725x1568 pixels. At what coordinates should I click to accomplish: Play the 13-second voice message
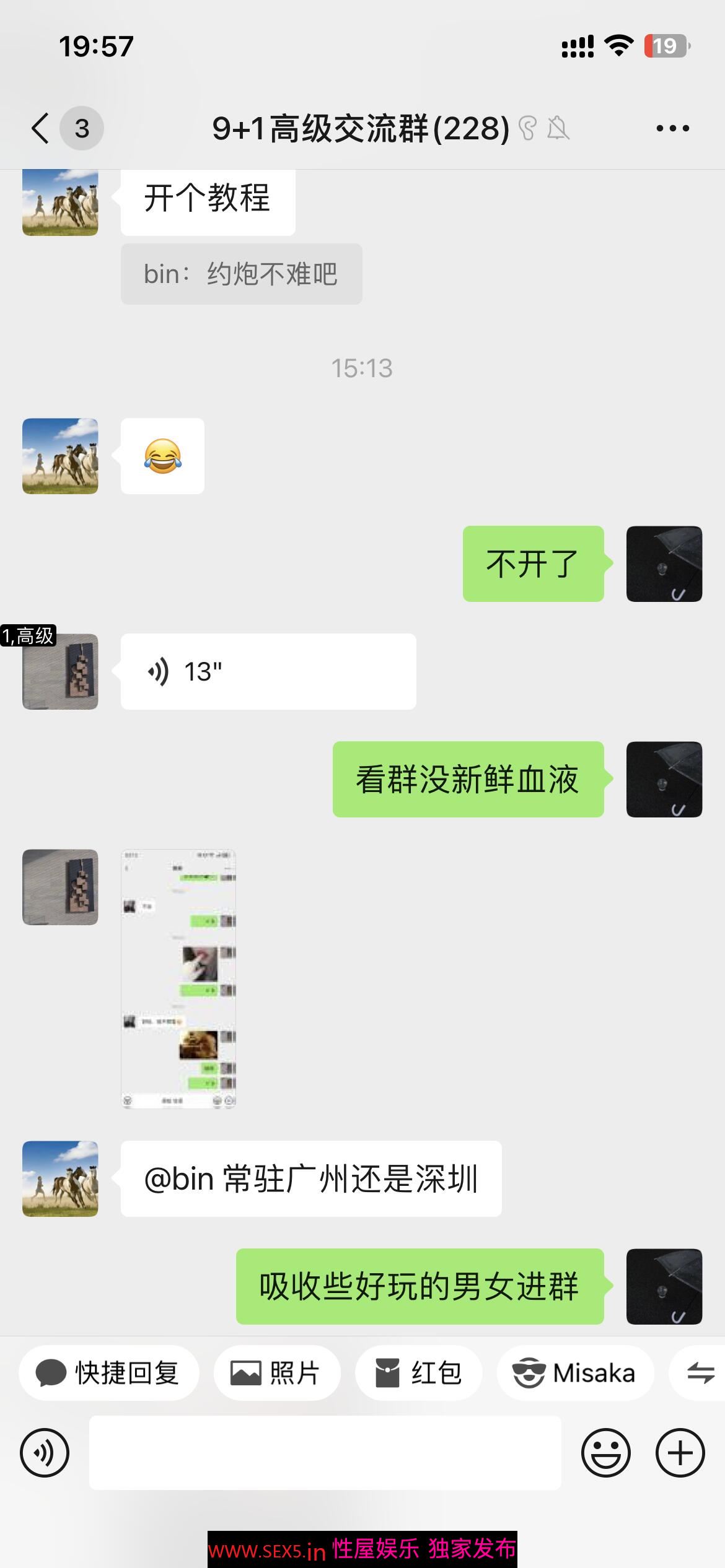(x=268, y=671)
